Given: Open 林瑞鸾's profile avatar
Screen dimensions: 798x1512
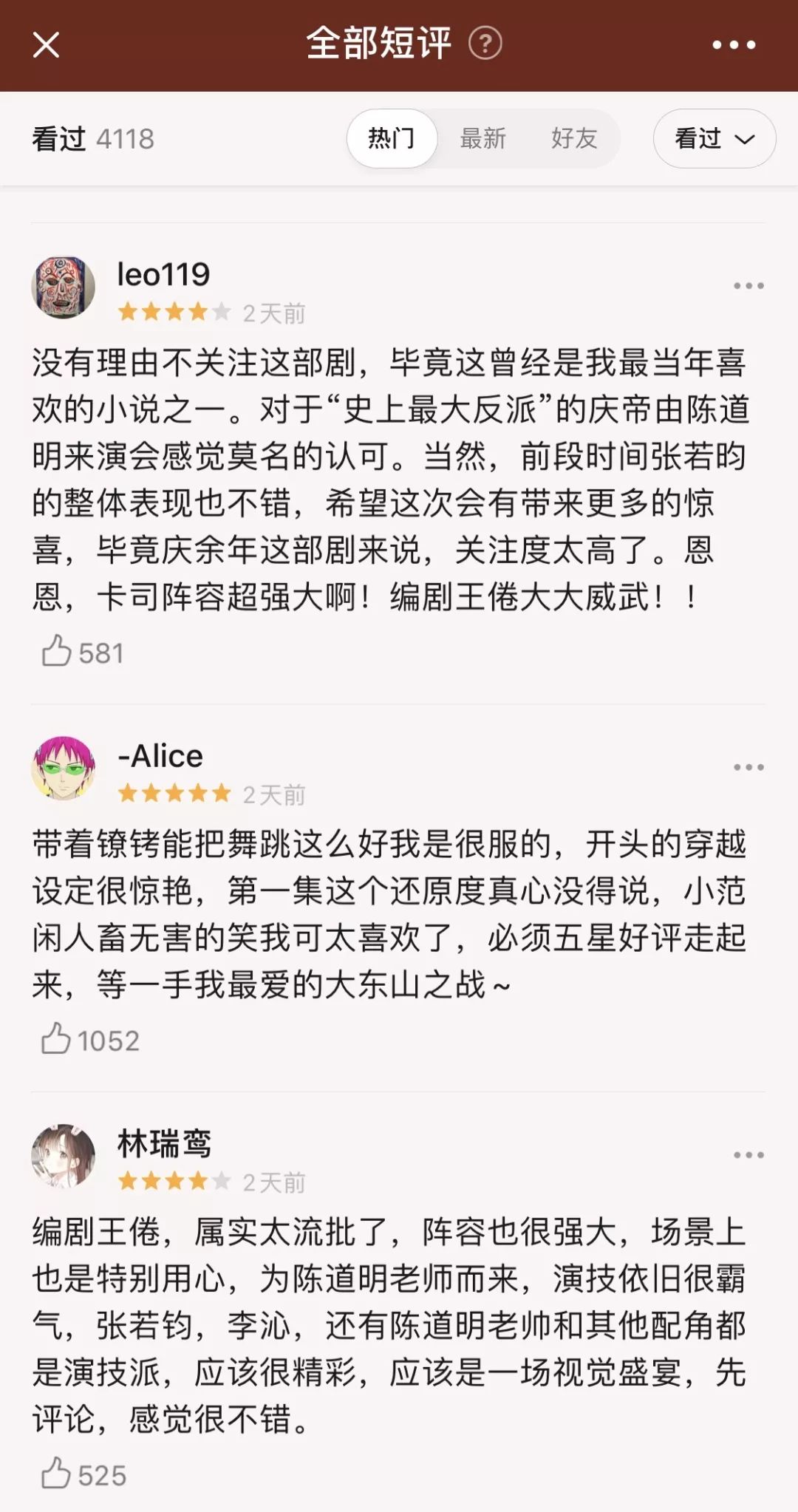Looking at the screenshot, I should (64, 1157).
